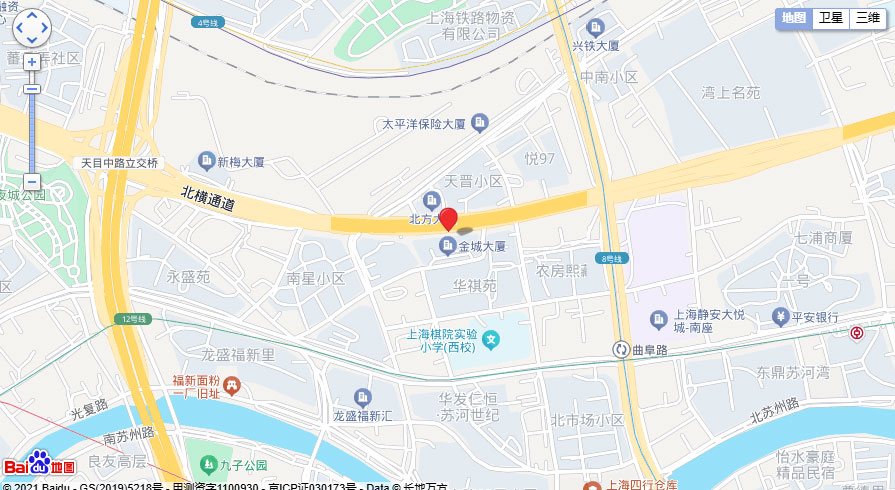The width and height of the screenshot is (895, 490).
Task: Open the 金城大厦 place marker
Action: (448, 245)
